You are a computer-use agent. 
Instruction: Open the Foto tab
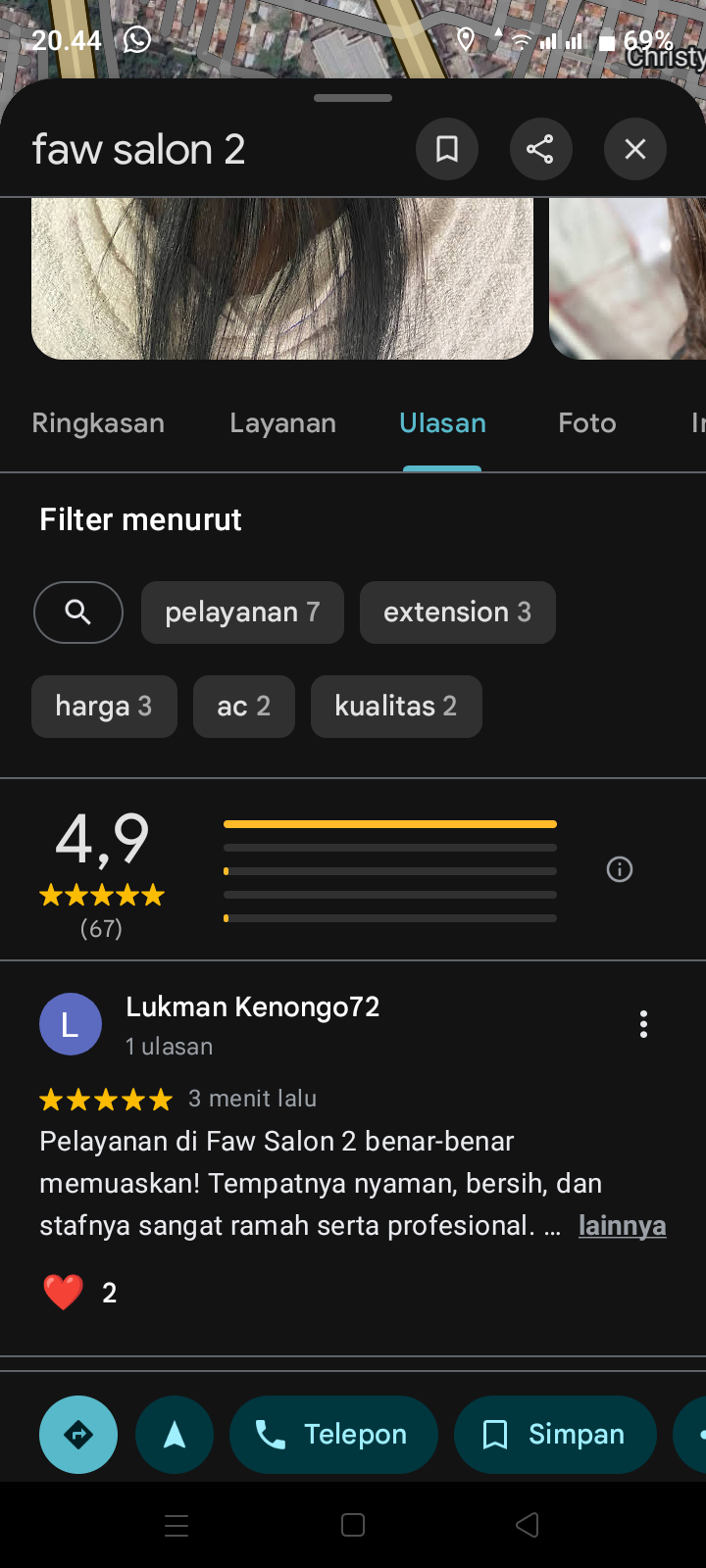pos(587,423)
